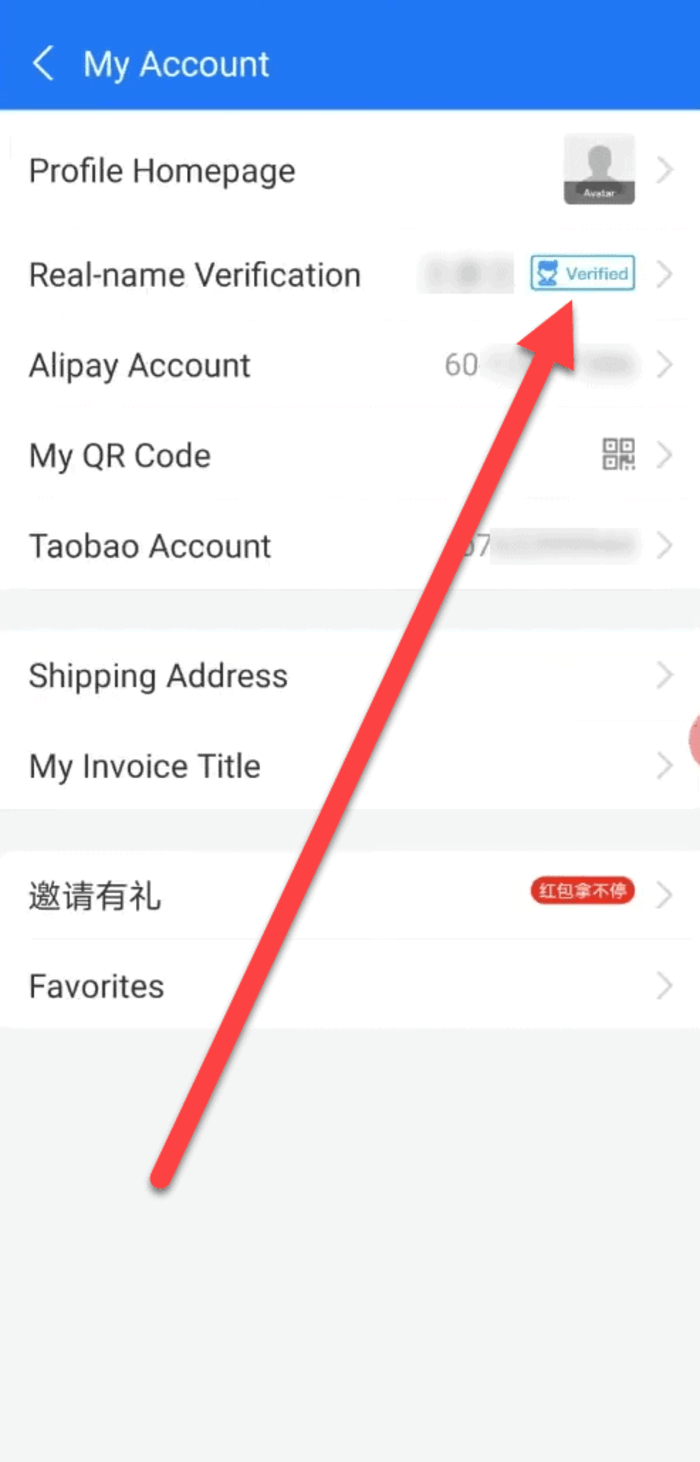Open Profile Homepage

point(162,171)
